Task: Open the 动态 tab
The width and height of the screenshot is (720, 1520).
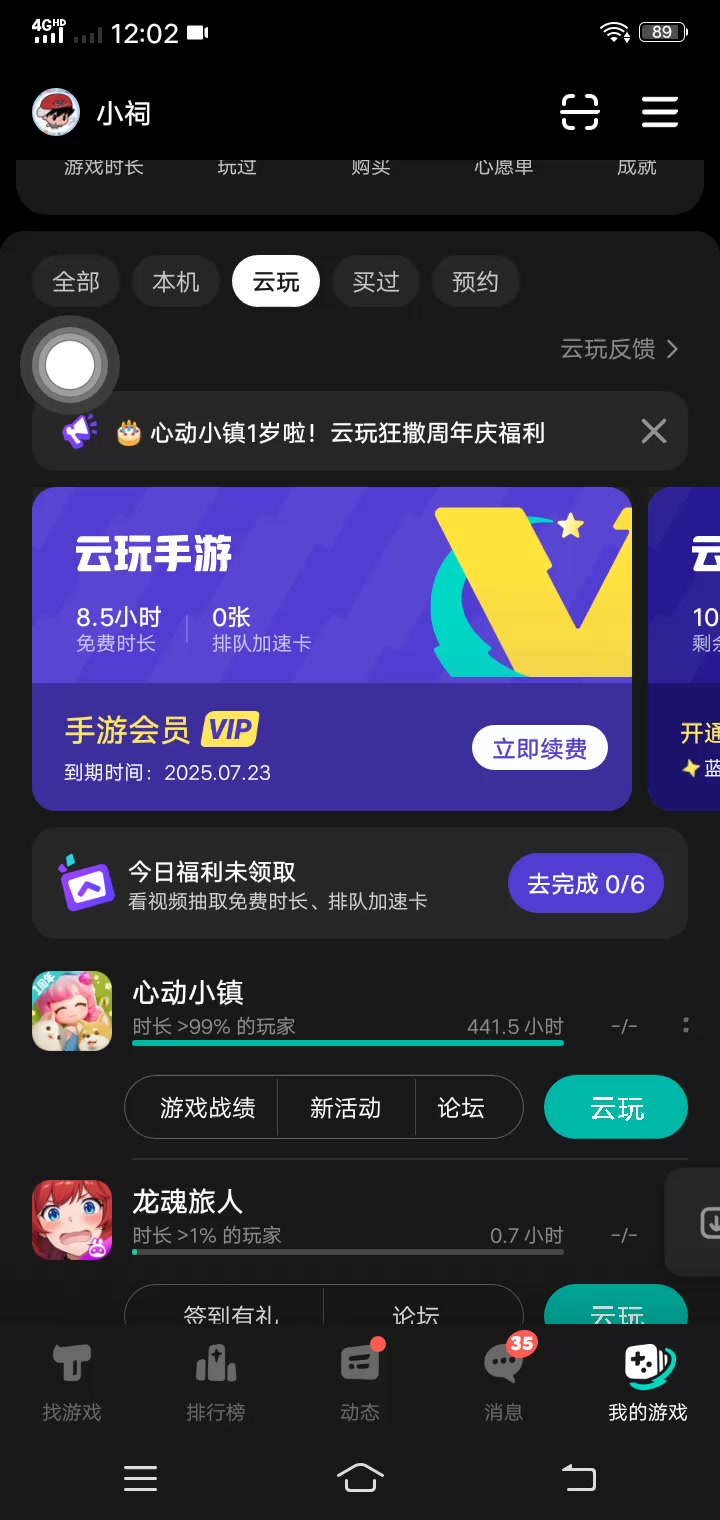Action: 360,1383
